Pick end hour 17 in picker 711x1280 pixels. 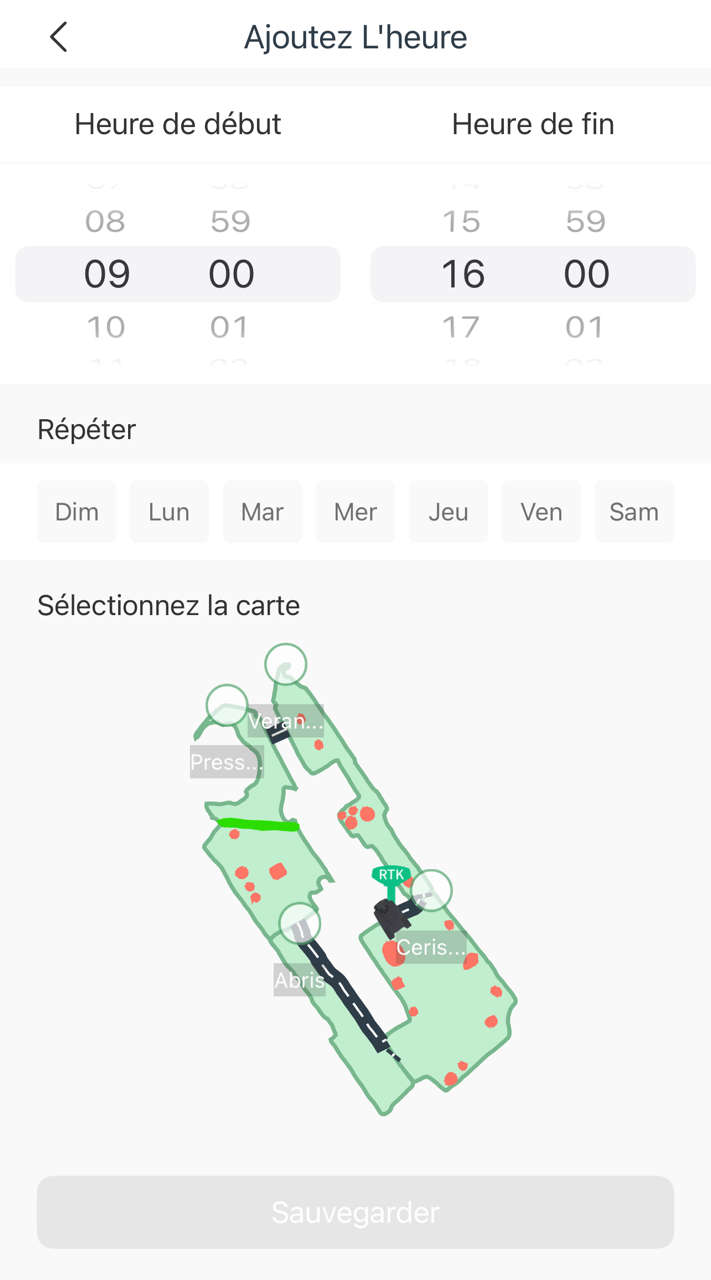click(462, 327)
